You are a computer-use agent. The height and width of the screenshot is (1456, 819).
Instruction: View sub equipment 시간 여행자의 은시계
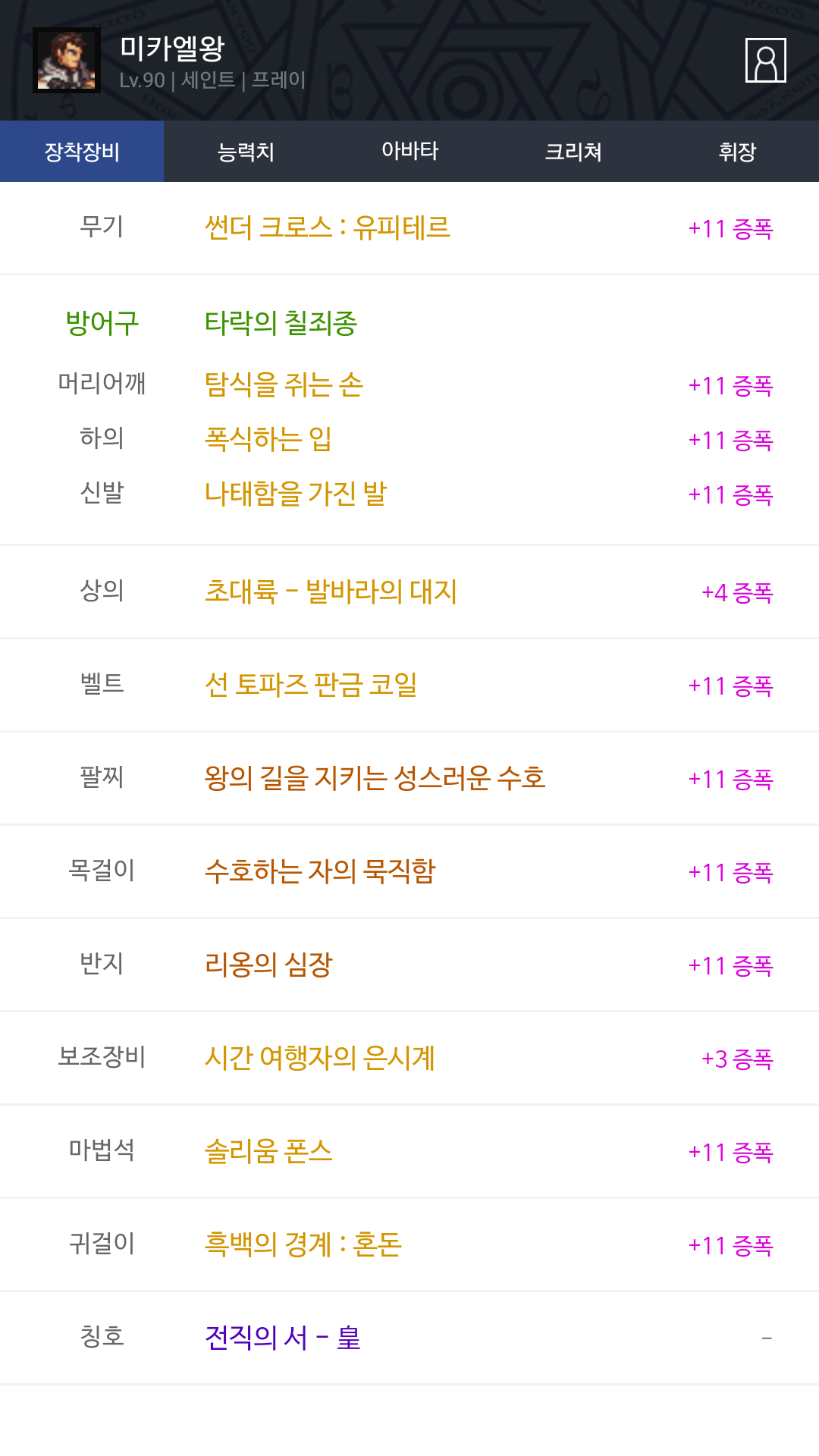(319, 1058)
